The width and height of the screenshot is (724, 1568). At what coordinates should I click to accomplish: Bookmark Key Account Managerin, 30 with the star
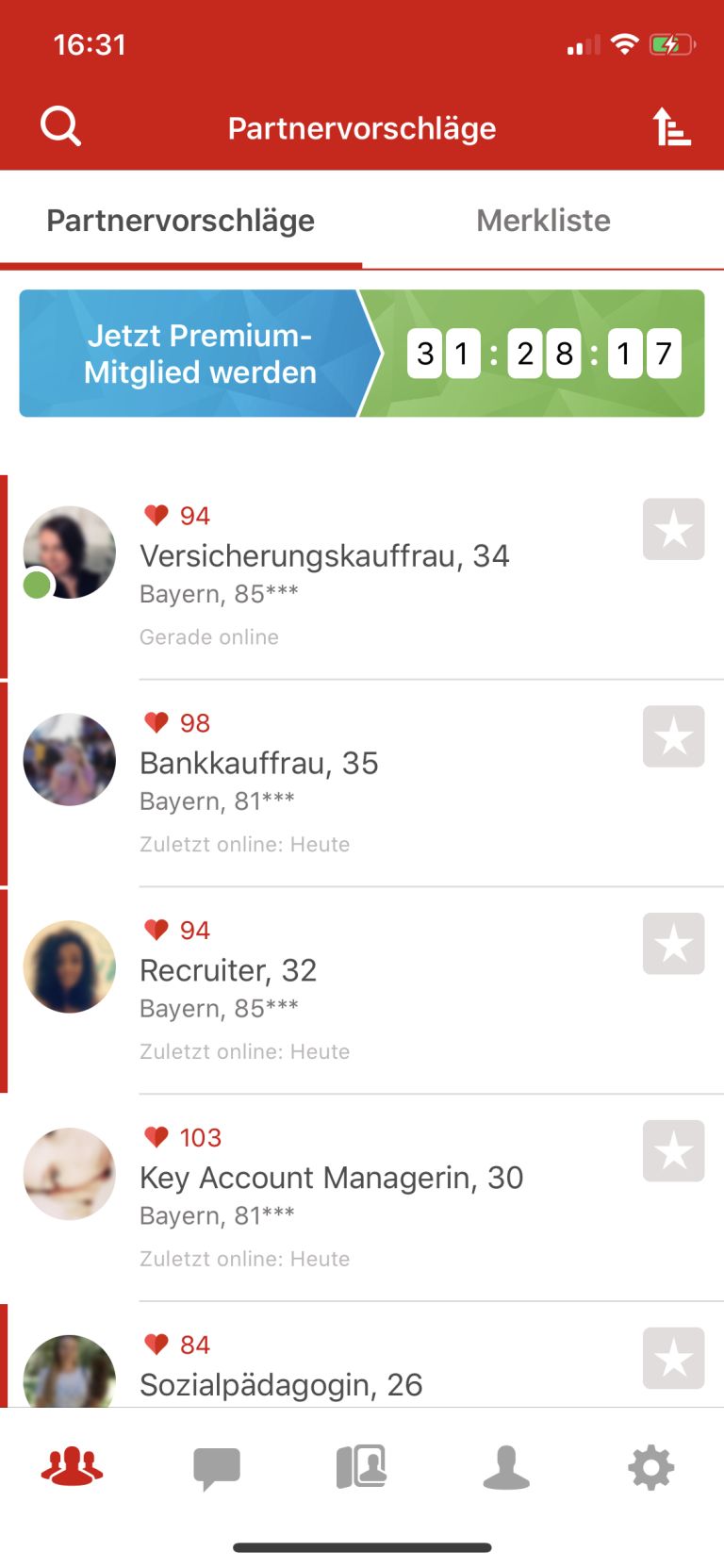tap(673, 1151)
